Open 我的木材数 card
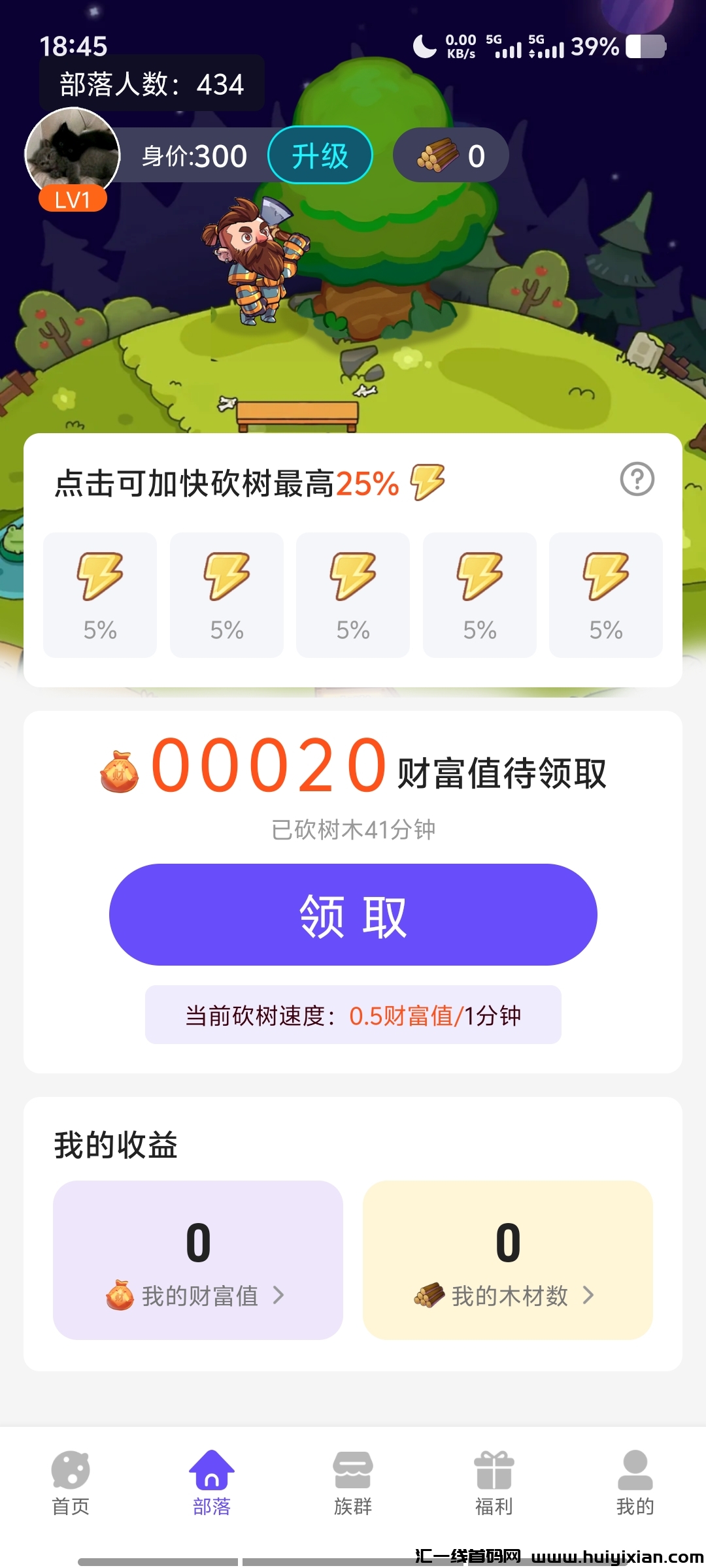This screenshot has width=706, height=1568. pos(507,1260)
